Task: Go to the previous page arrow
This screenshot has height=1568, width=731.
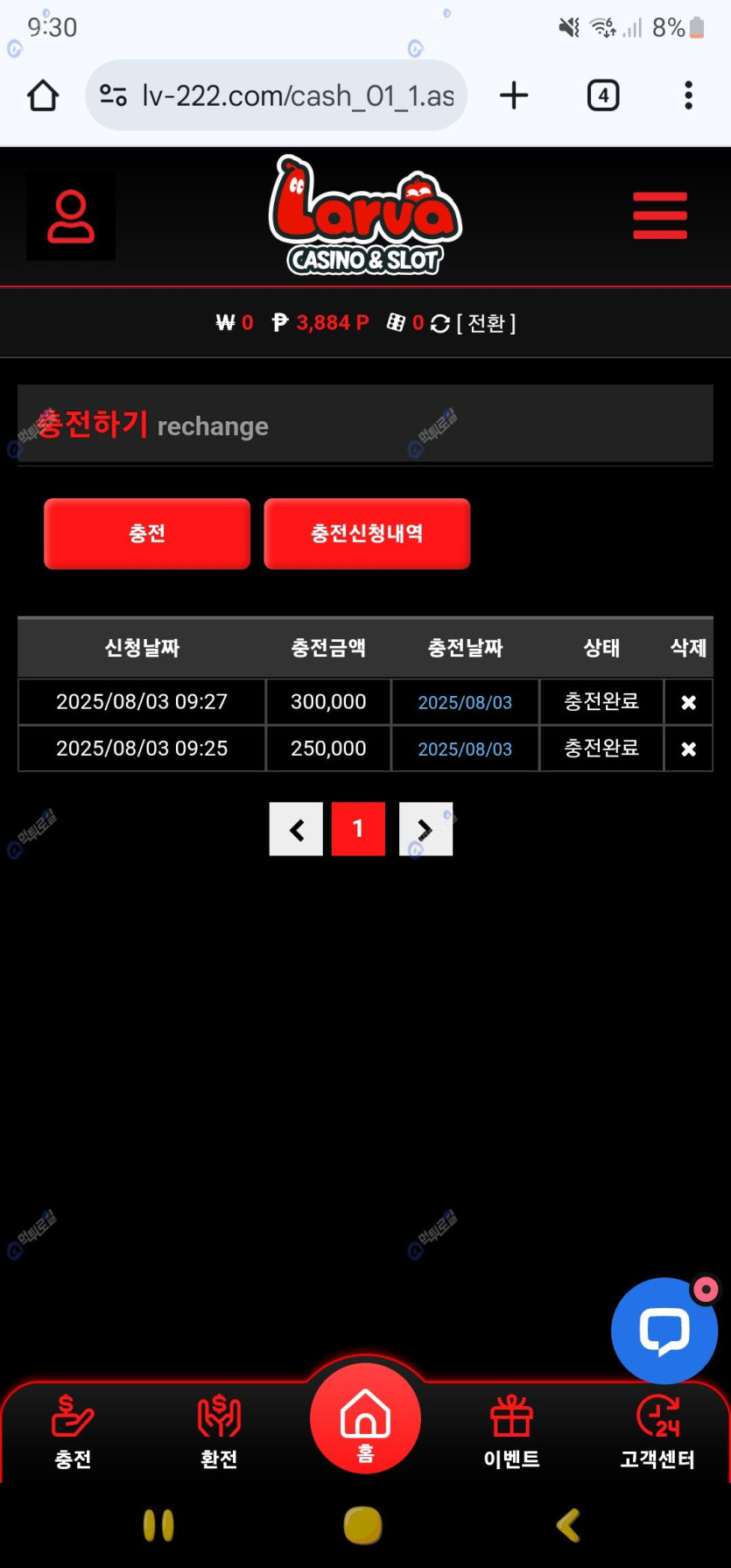Action: 296,829
